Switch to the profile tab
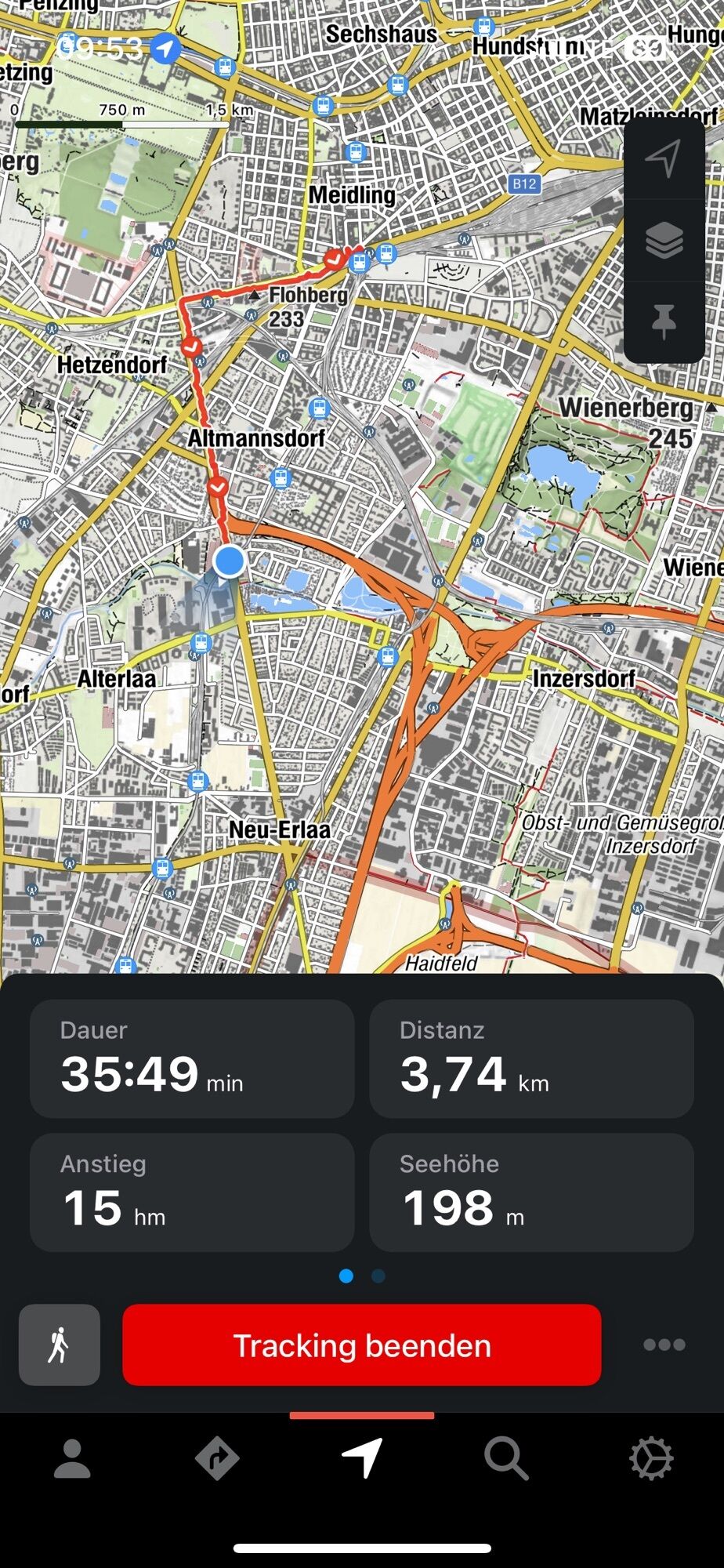This screenshot has width=724, height=1568. [x=72, y=1459]
